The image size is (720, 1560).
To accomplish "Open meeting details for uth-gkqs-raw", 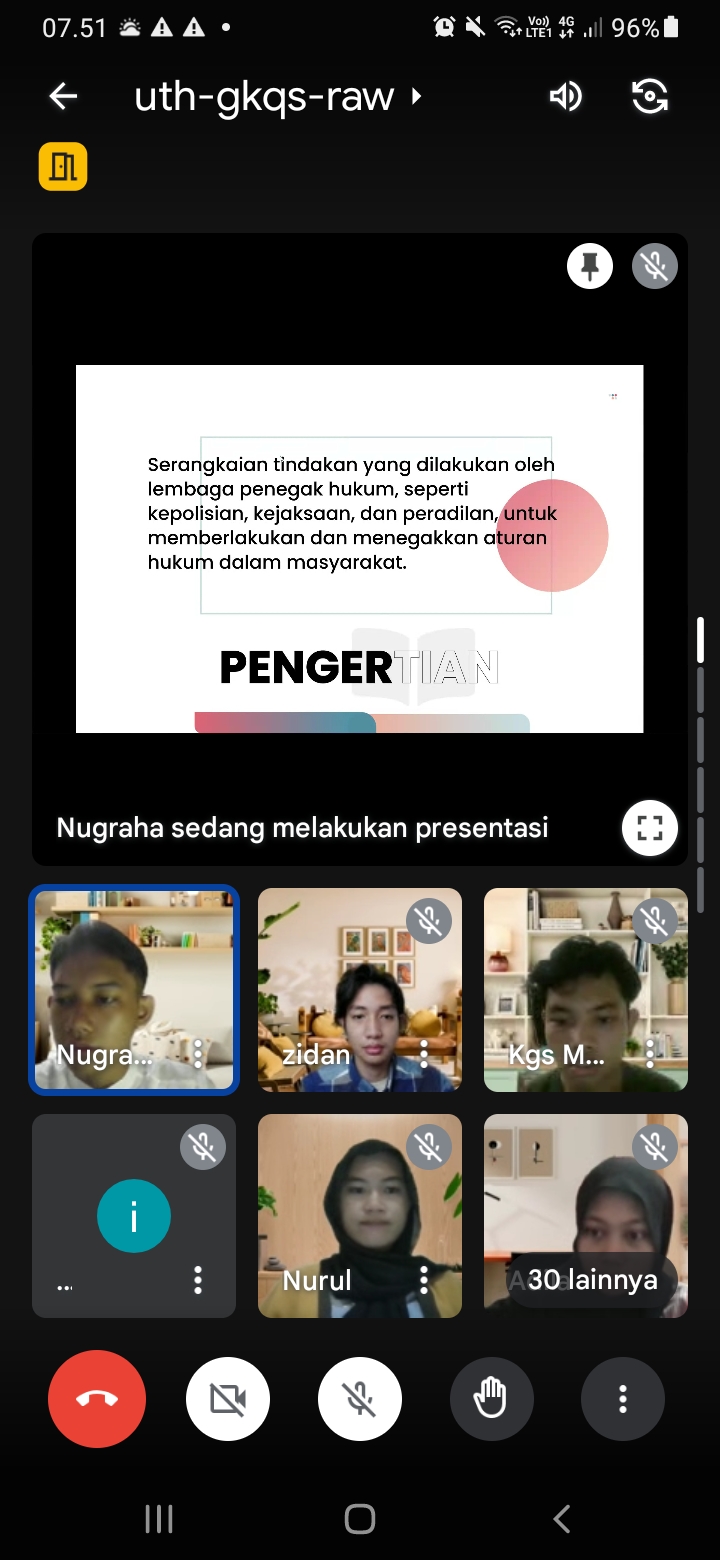I will [278, 97].
